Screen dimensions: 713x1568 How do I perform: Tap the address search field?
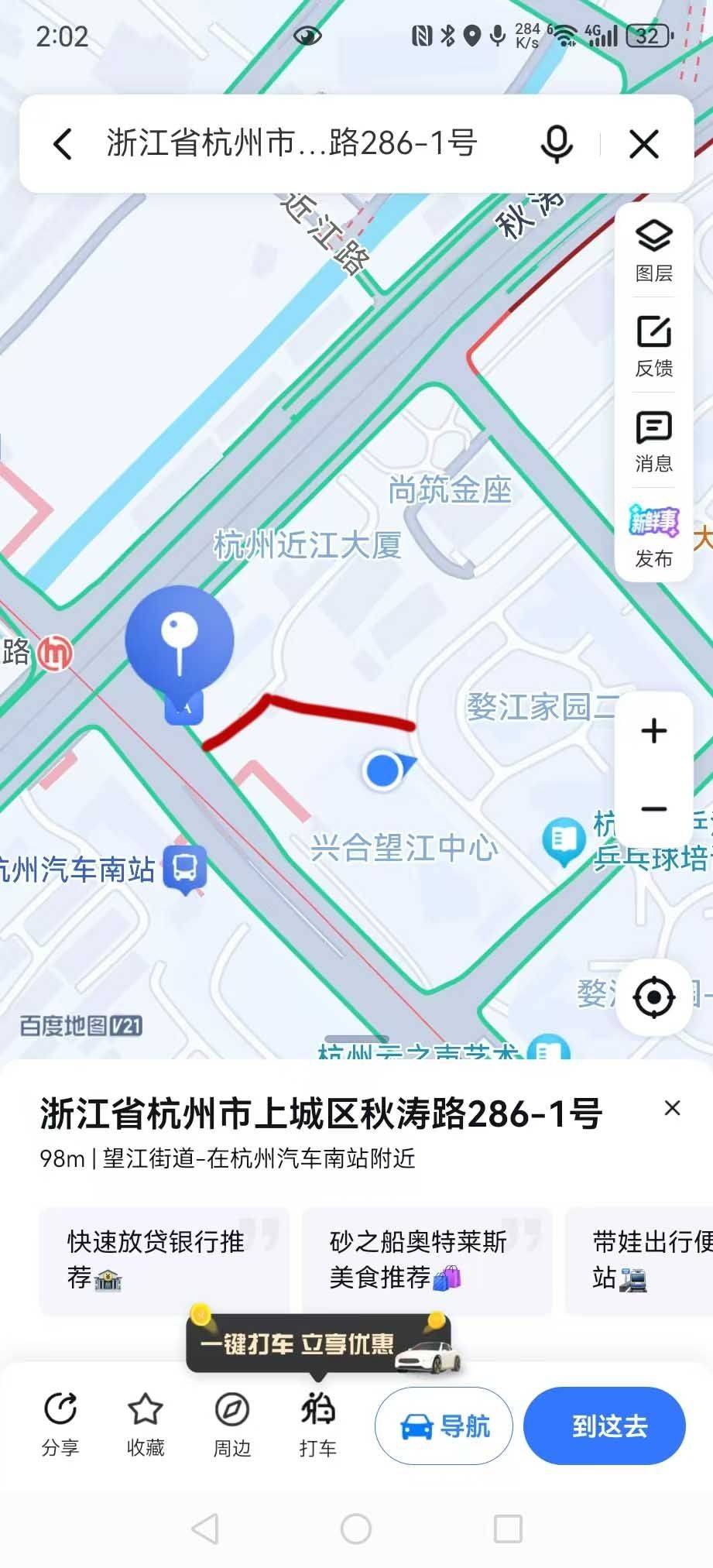(x=291, y=143)
